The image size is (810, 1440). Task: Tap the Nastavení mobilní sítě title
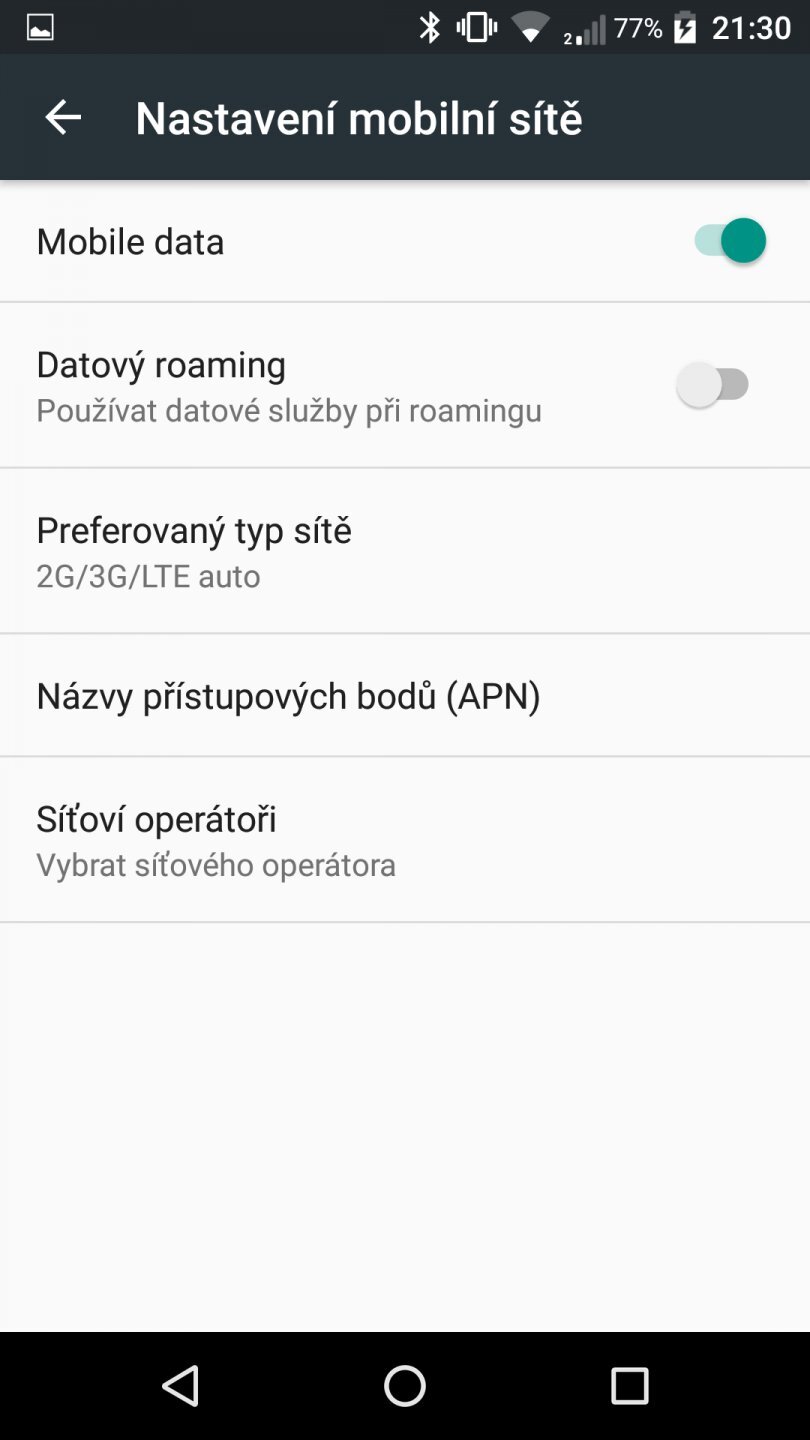(x=360, y=117)
